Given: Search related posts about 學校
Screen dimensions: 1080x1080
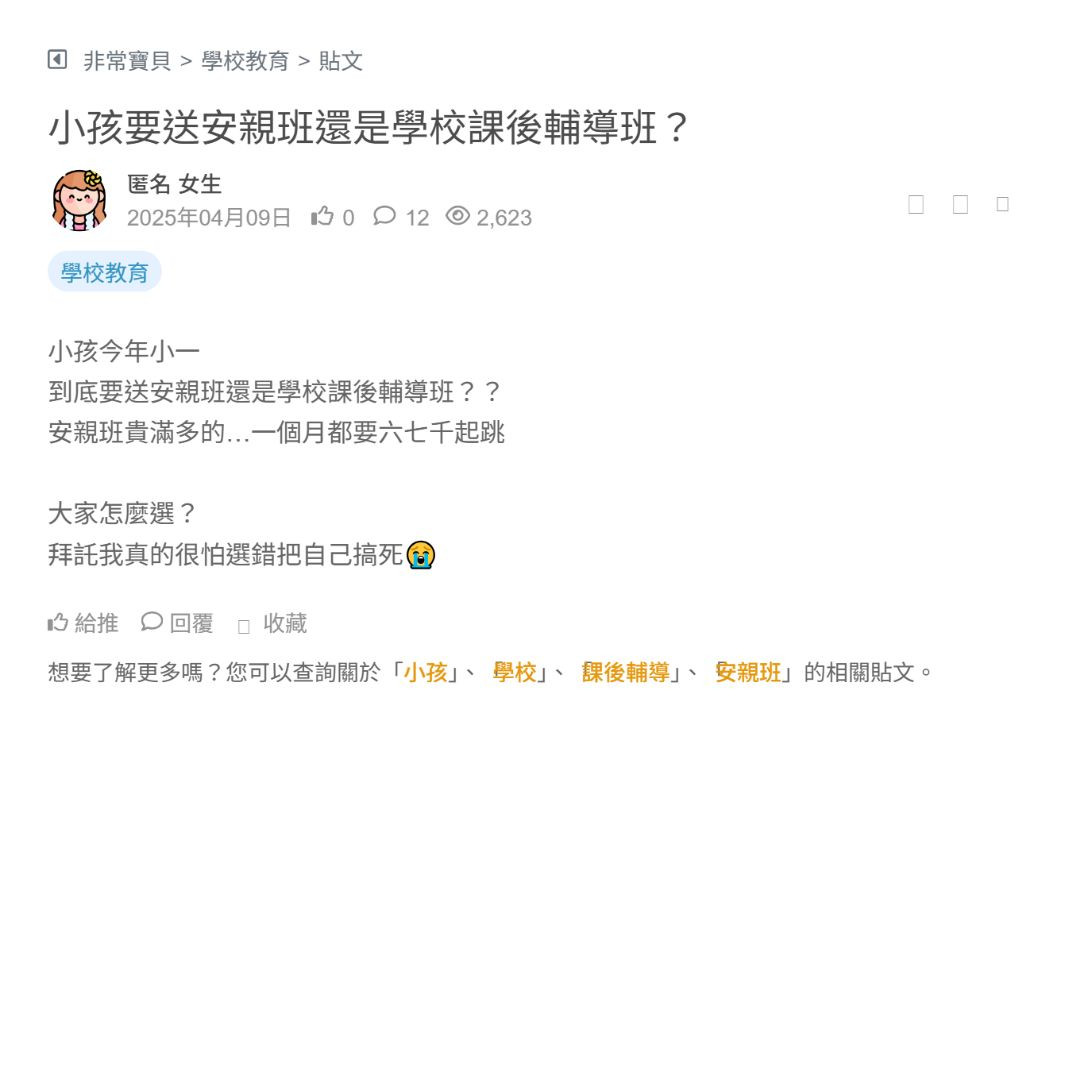Looking at the screenshot, I should pos(515,672).
